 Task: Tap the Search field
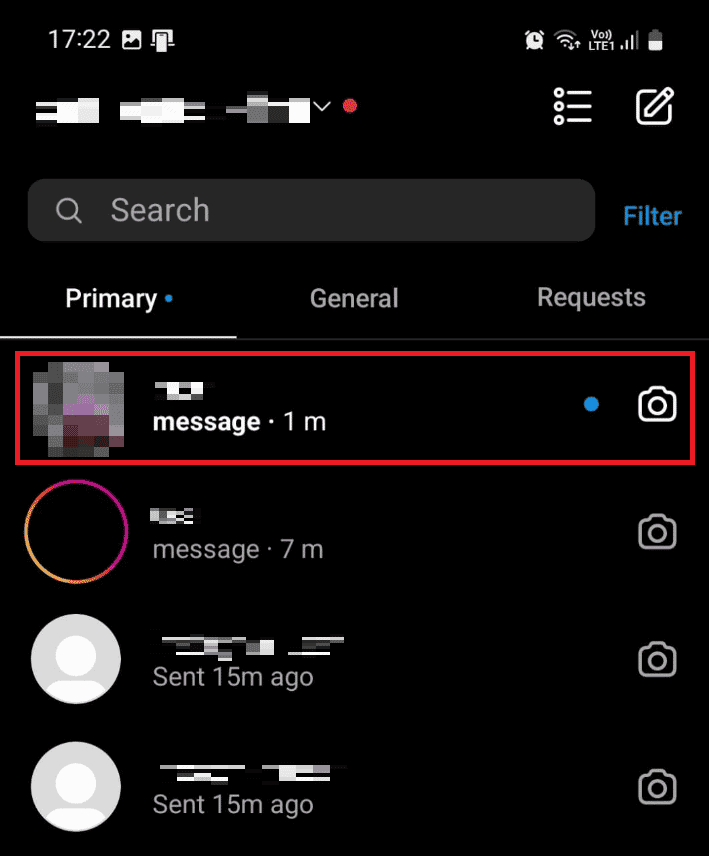coord(310,211)
